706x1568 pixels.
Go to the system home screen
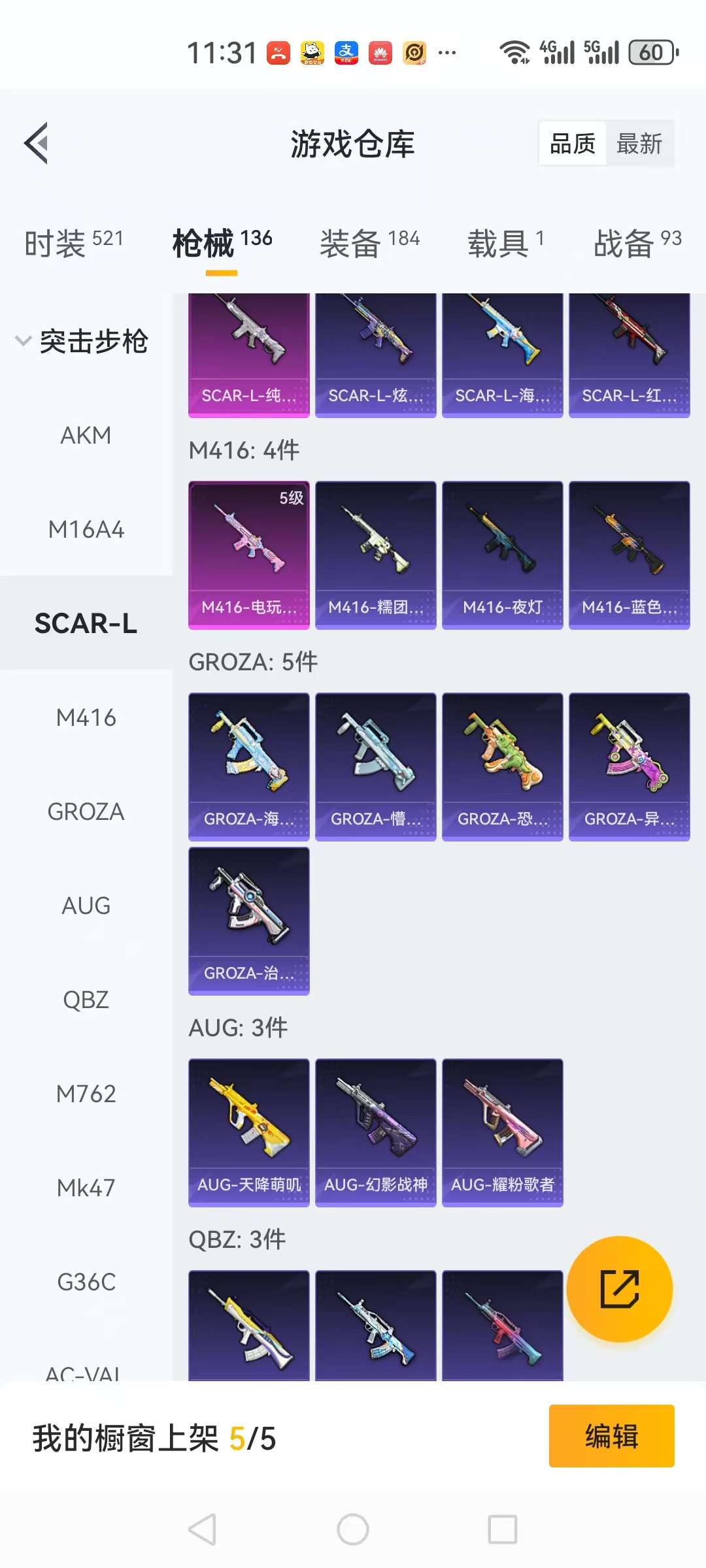(x=353, y=1529)
